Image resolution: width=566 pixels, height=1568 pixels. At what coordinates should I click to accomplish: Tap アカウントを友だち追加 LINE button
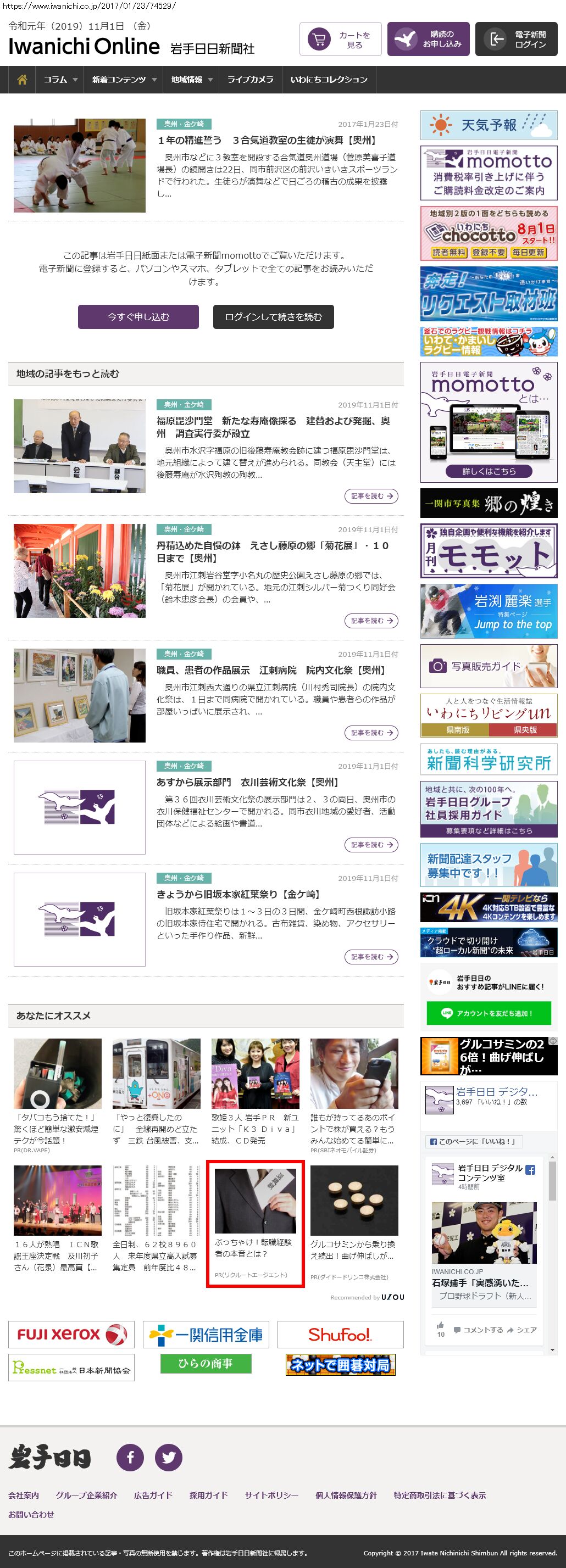(489, 1013)
